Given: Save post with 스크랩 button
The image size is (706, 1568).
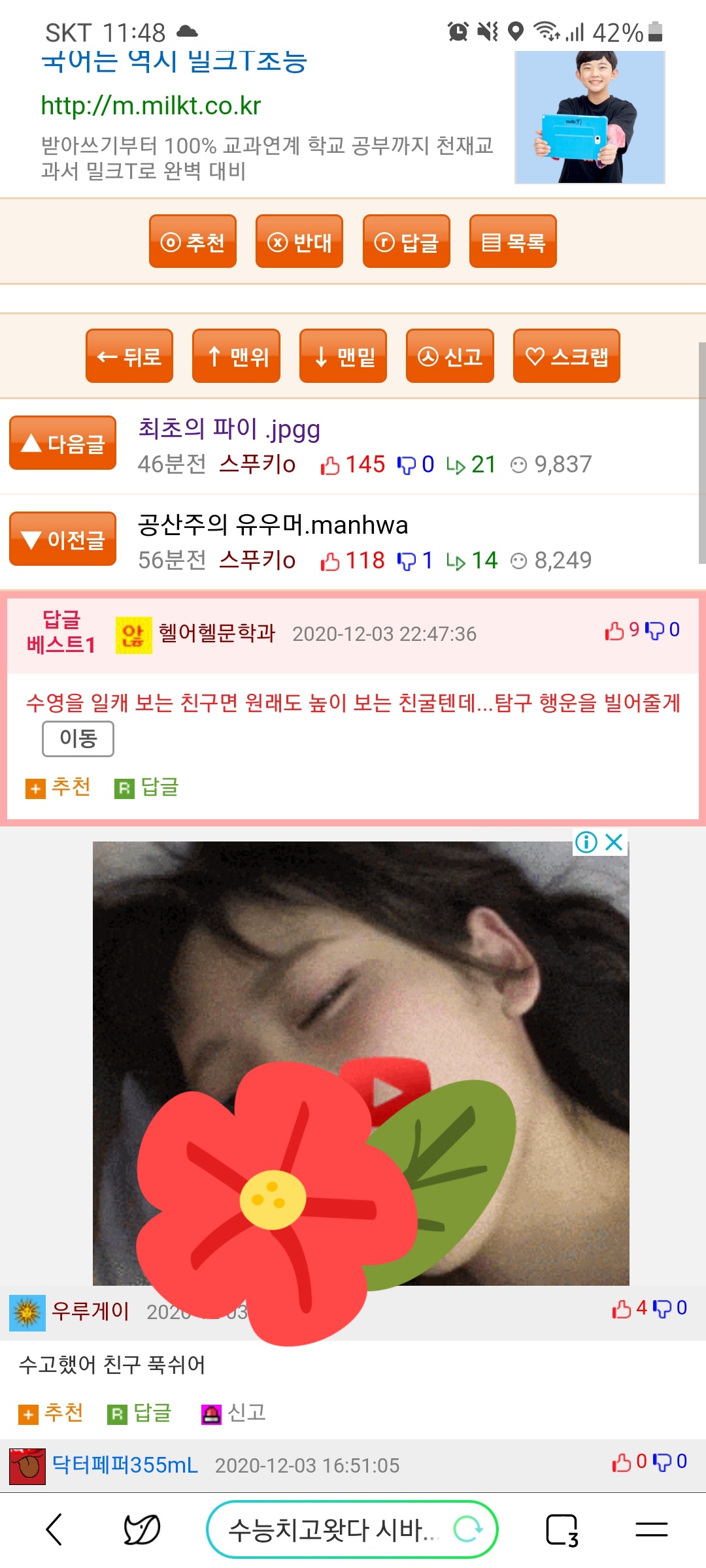Looking at the screenshot, I should tap(567, 356).
